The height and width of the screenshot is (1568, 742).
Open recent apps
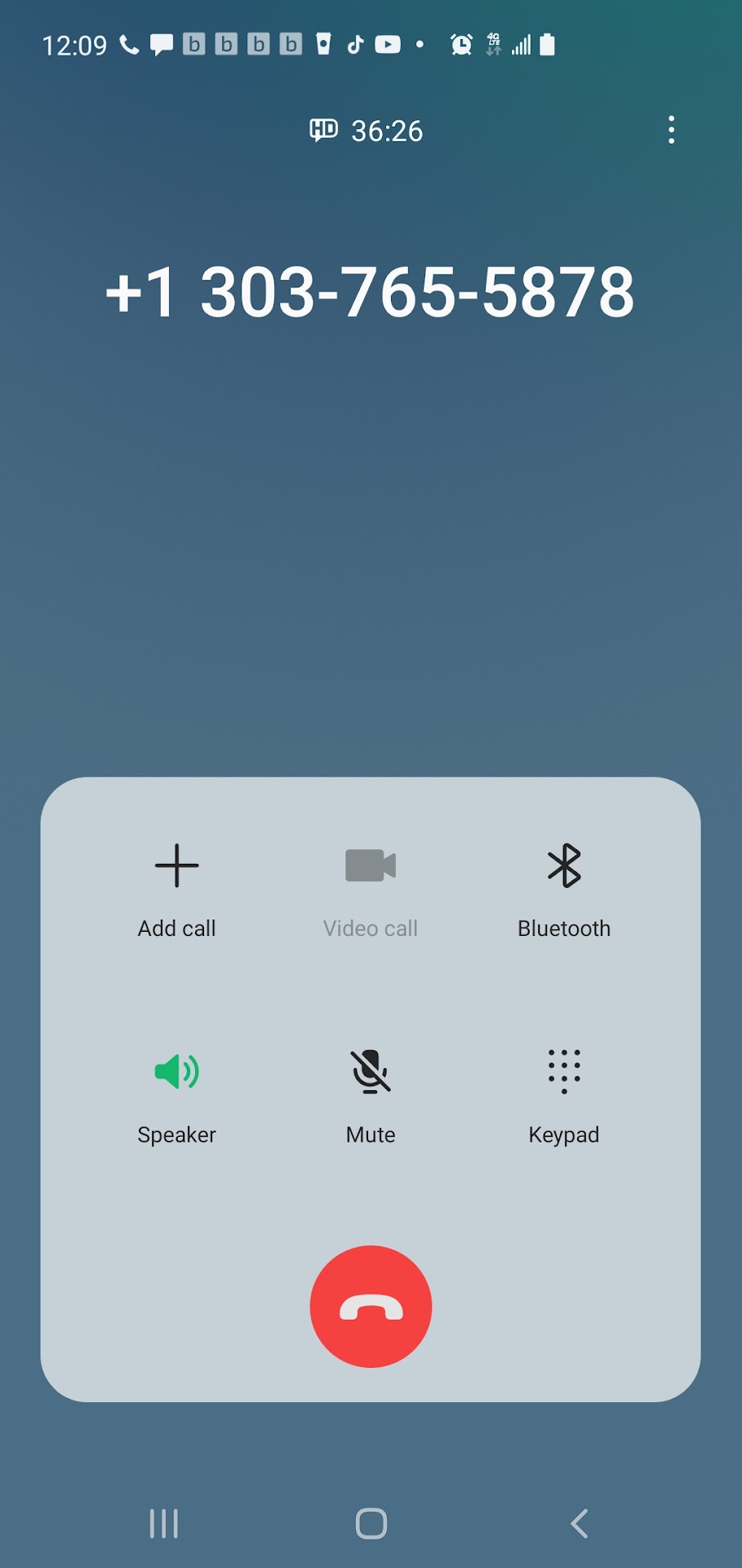pyautogui.click(x=164, y=1523)
